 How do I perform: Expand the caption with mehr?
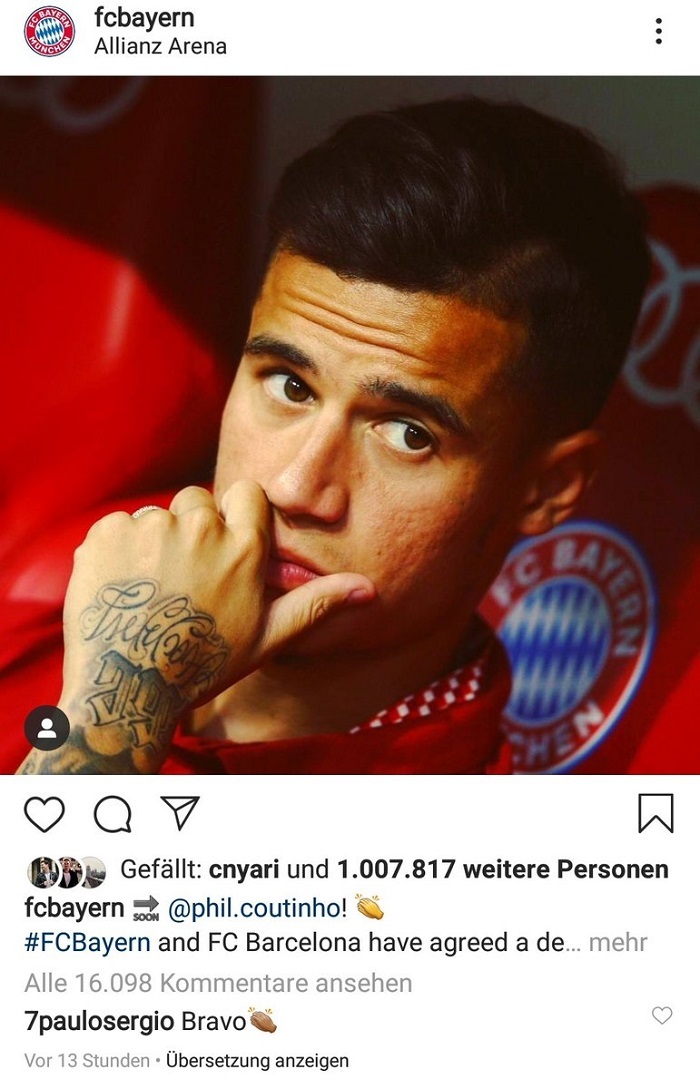coord(618,942)
